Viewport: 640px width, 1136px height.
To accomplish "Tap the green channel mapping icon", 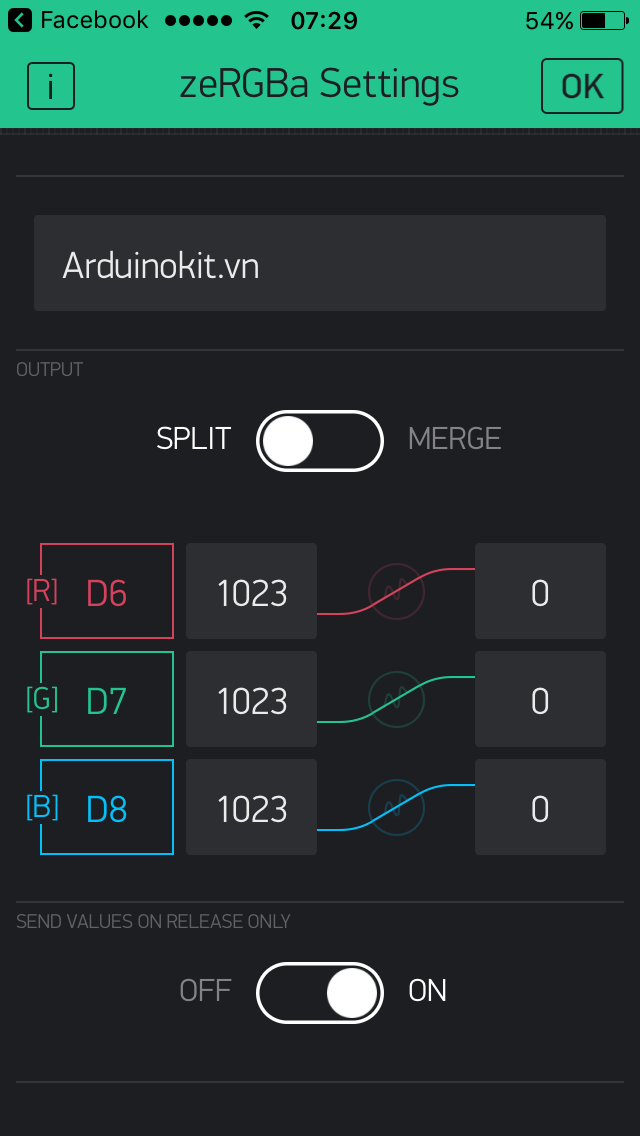I will 396,700.
